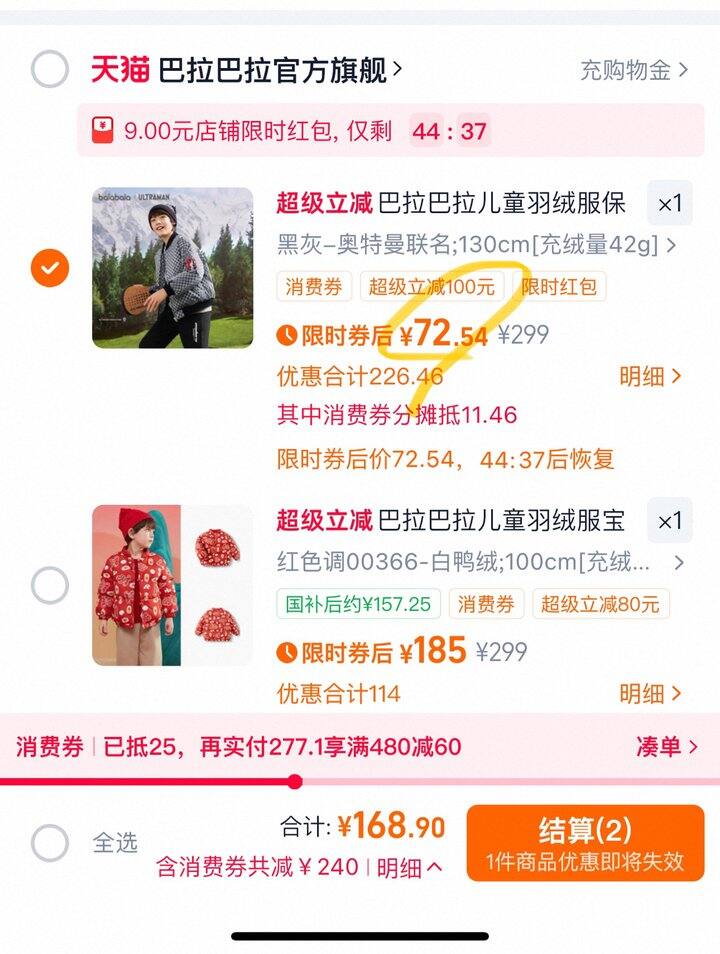View 明细 for 优惠合计226.46
720x954 pixels.
[649, 377]
